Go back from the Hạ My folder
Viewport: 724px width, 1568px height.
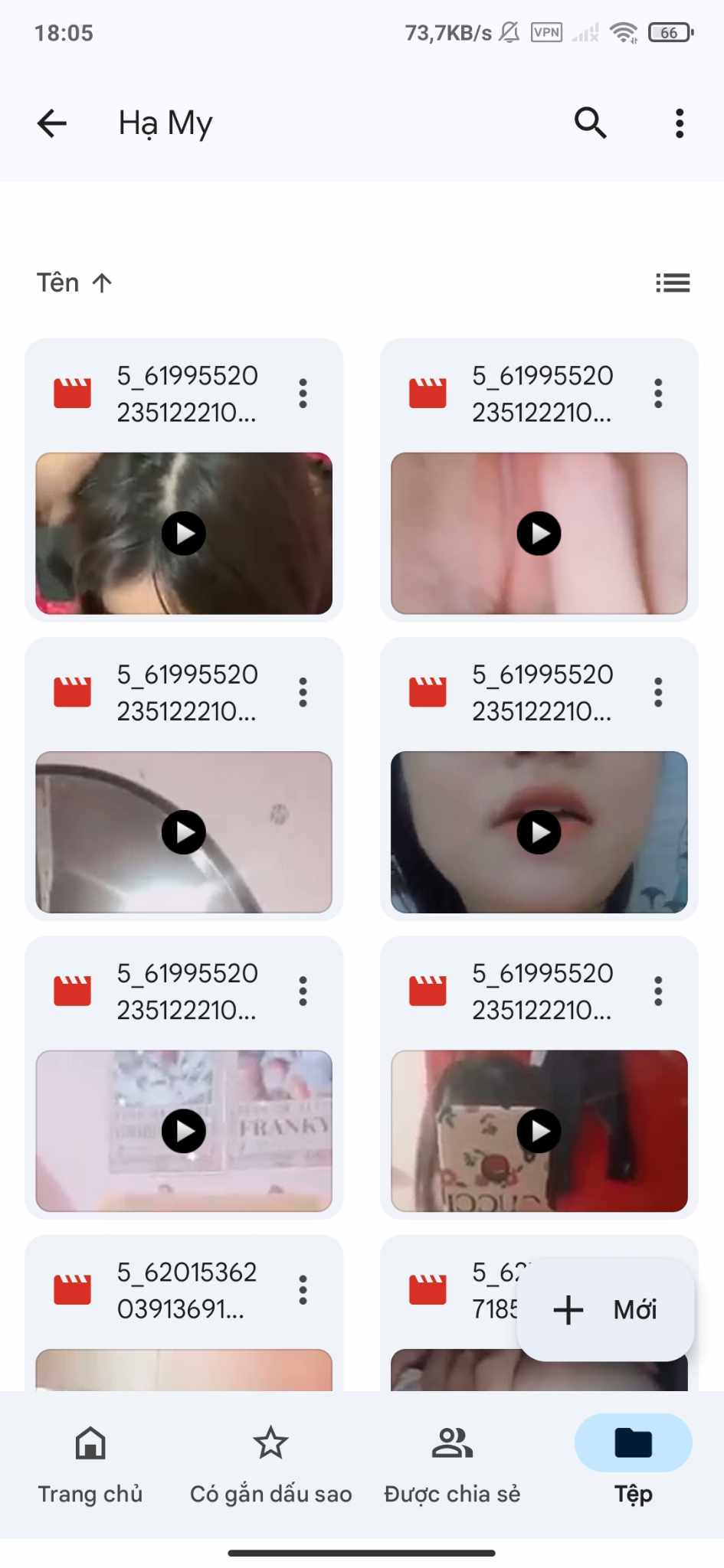[x=52, y=123]
